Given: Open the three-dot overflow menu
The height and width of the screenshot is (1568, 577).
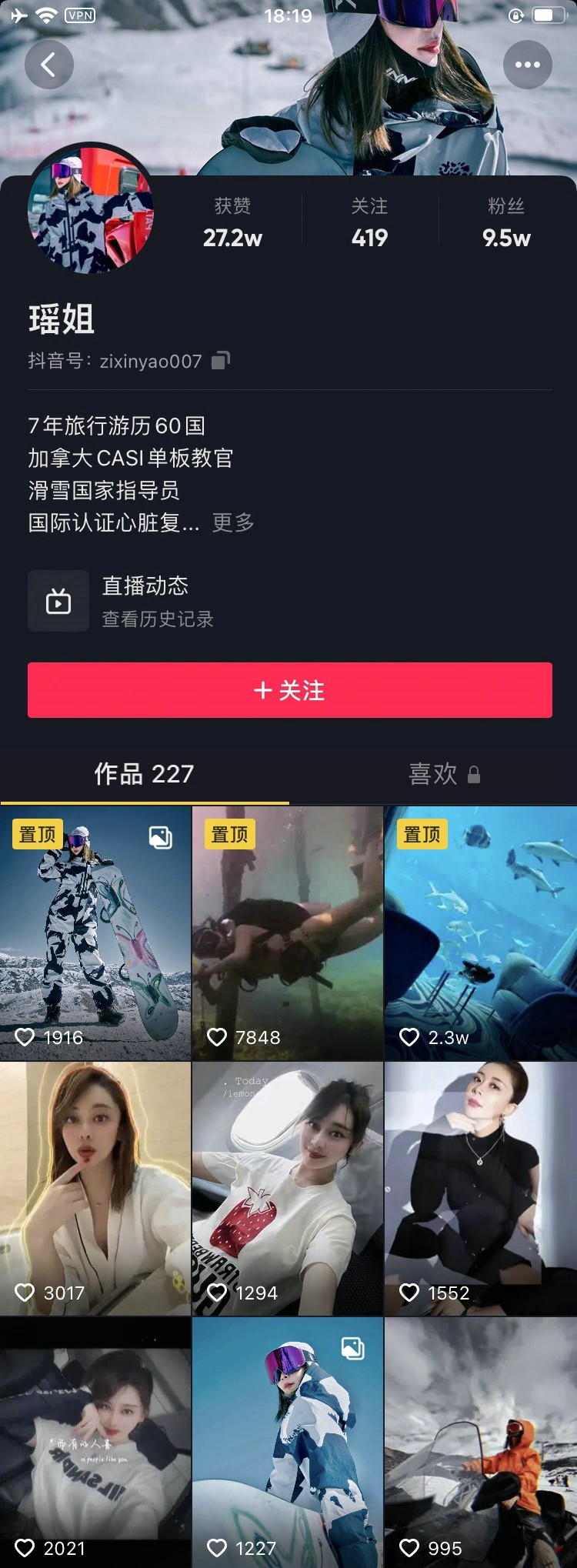Looking at the screenshot, I should 527,65.
